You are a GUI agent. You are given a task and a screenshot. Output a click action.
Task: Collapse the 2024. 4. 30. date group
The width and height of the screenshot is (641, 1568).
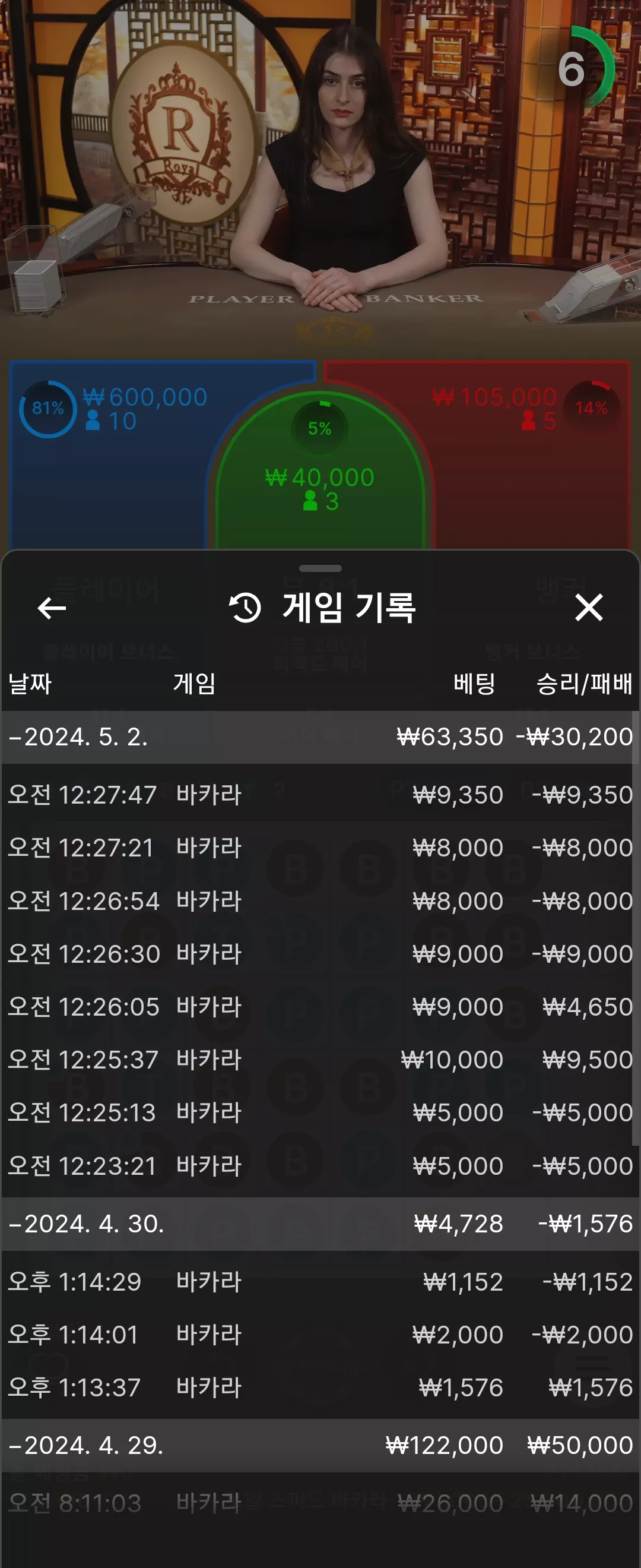point(320,1224)
